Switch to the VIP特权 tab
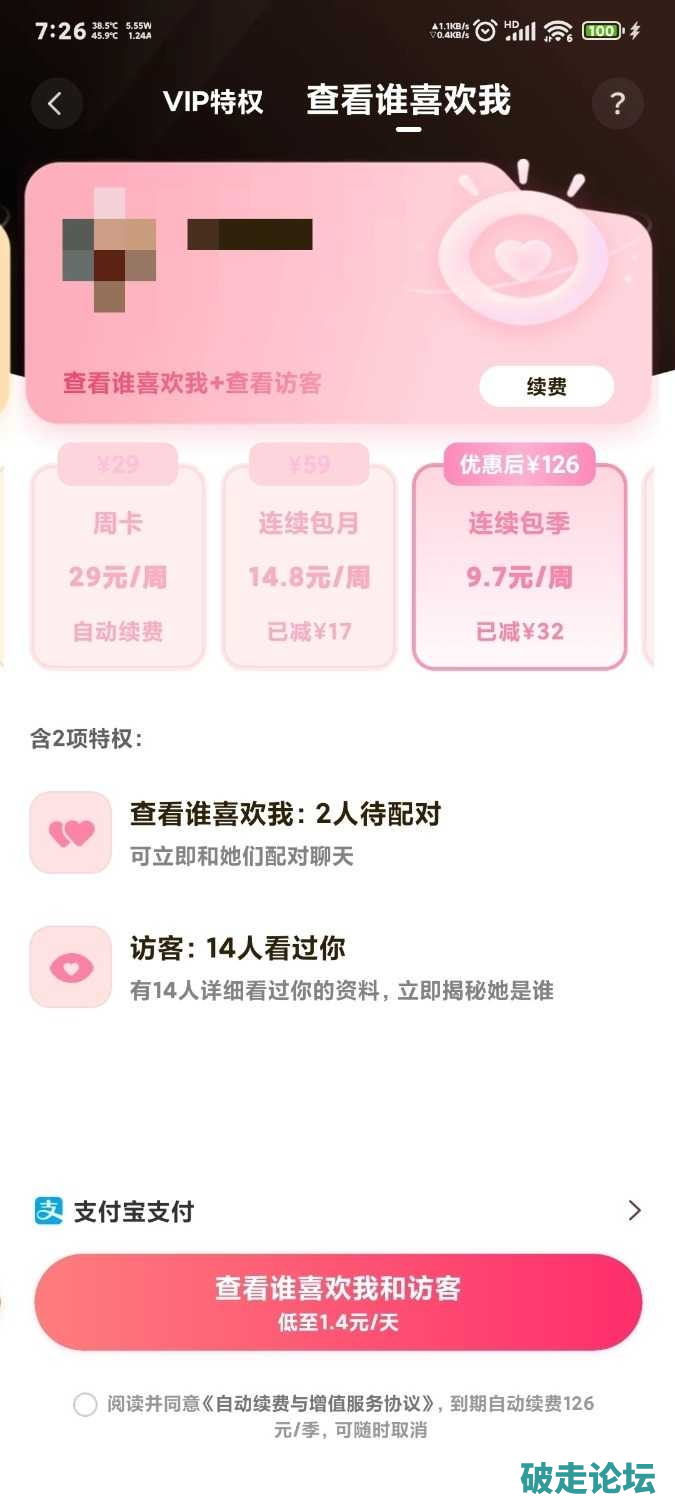Image resolution: width=675 pixels, height=1500 pixels. (x=213, y=102)
